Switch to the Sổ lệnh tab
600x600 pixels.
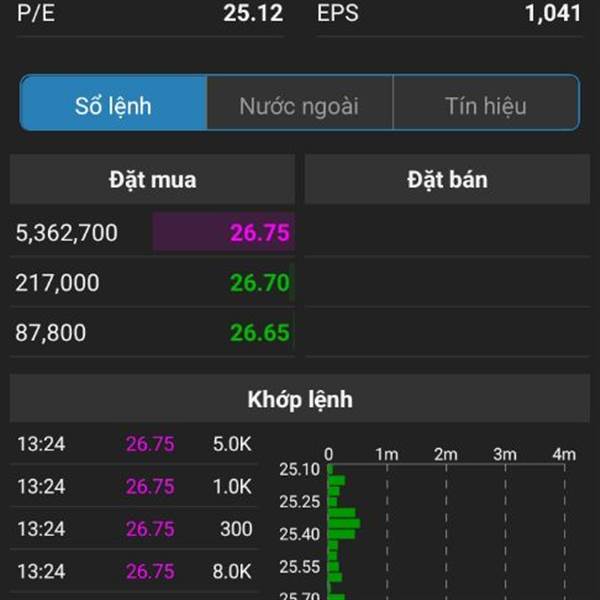click(113, 105)
